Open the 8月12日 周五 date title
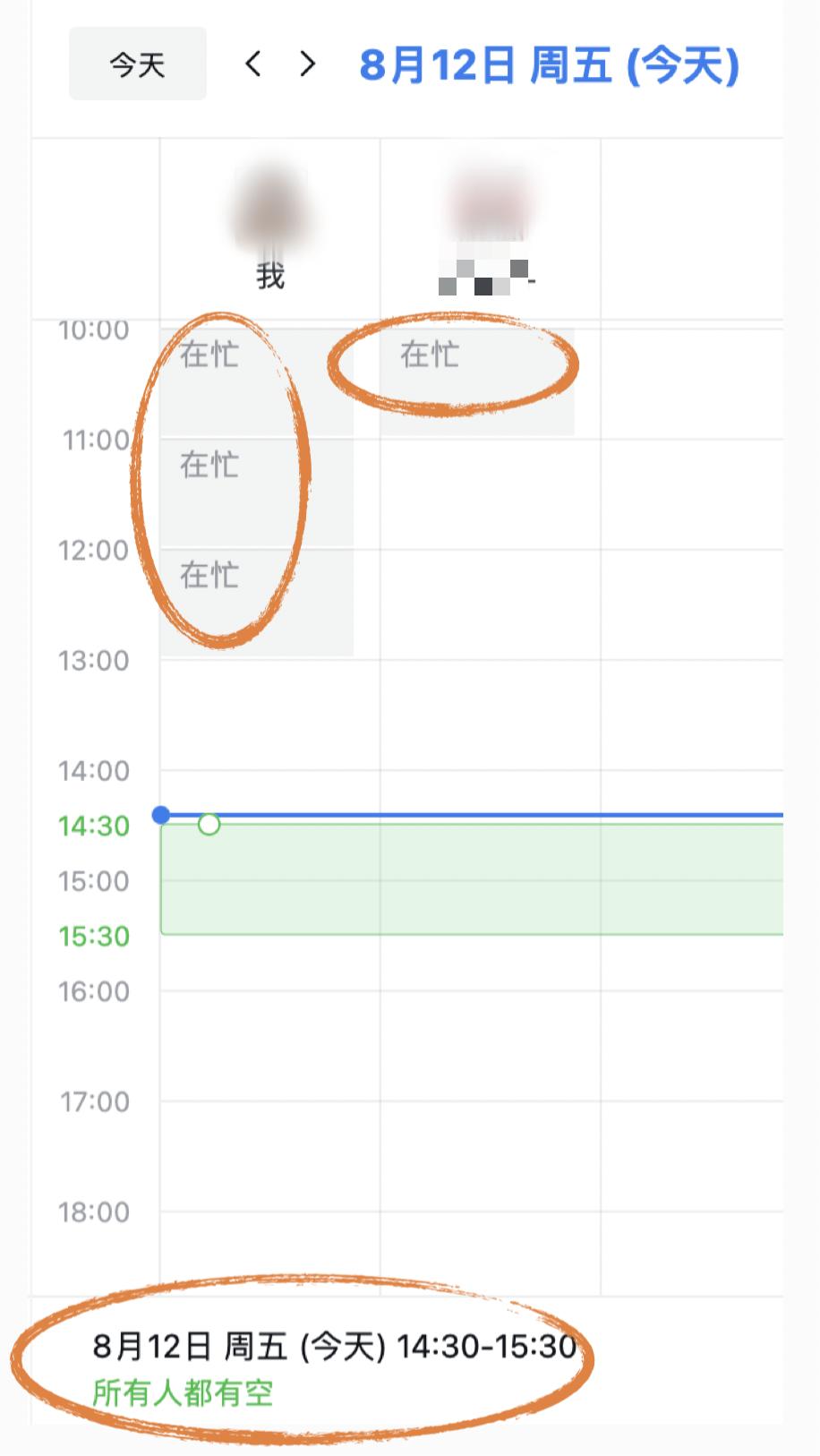This screenshot has width=820, height=1456. click(x=549, y=65)
